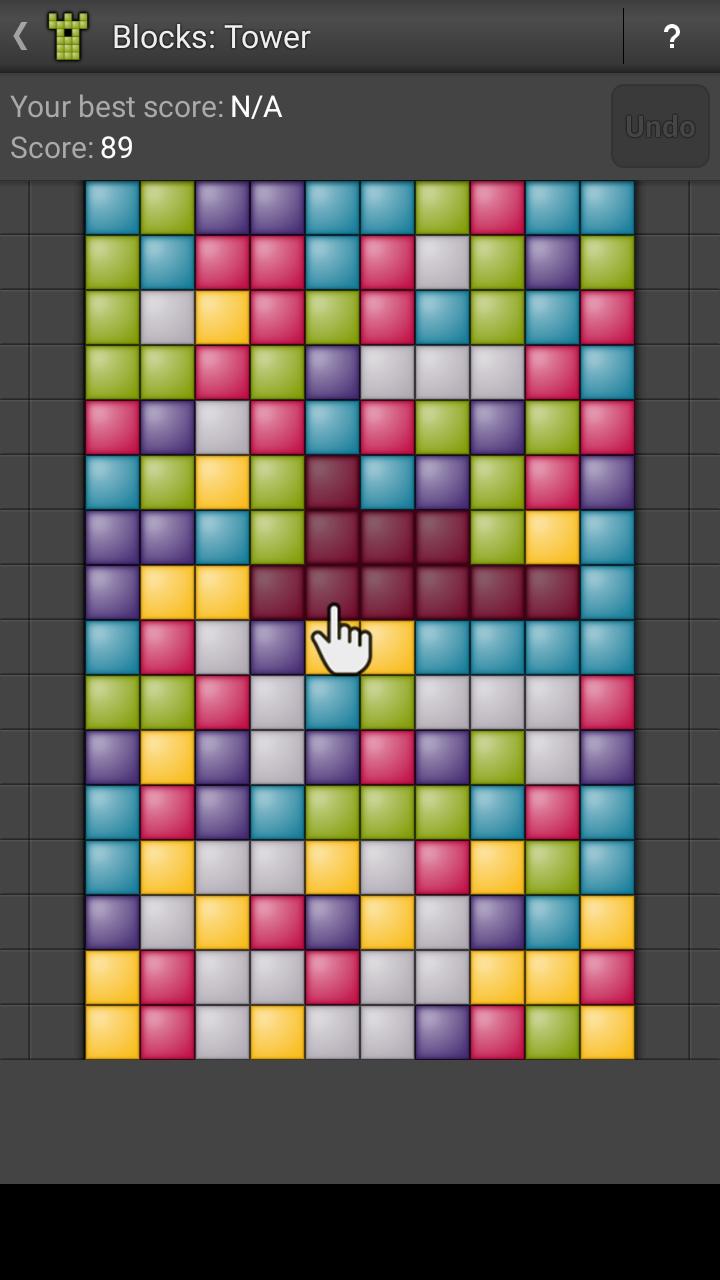Click the "Your best score: N/A" text
This screenshot has width=720, height=1280.
pos(145,106)
